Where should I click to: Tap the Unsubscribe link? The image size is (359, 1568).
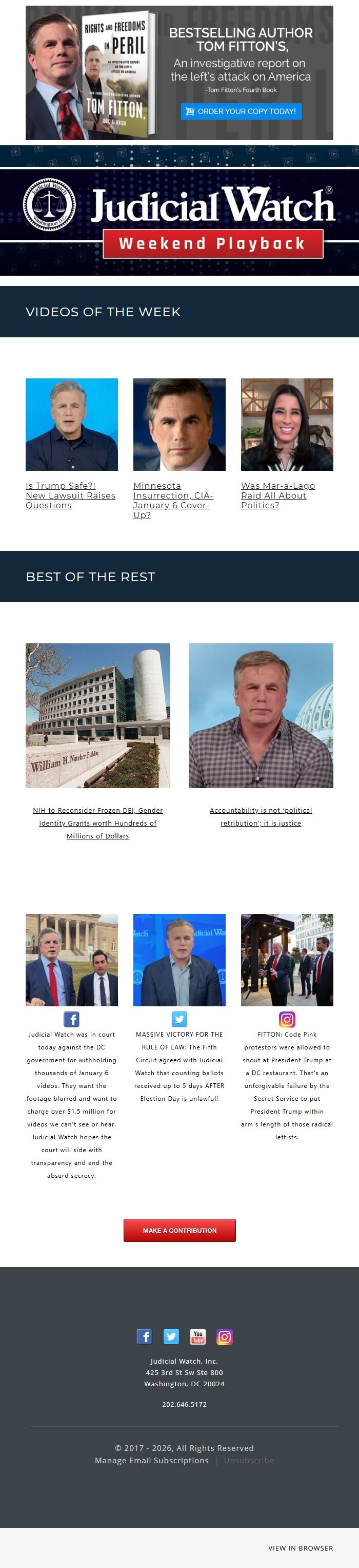click(x=248, y=1460)
